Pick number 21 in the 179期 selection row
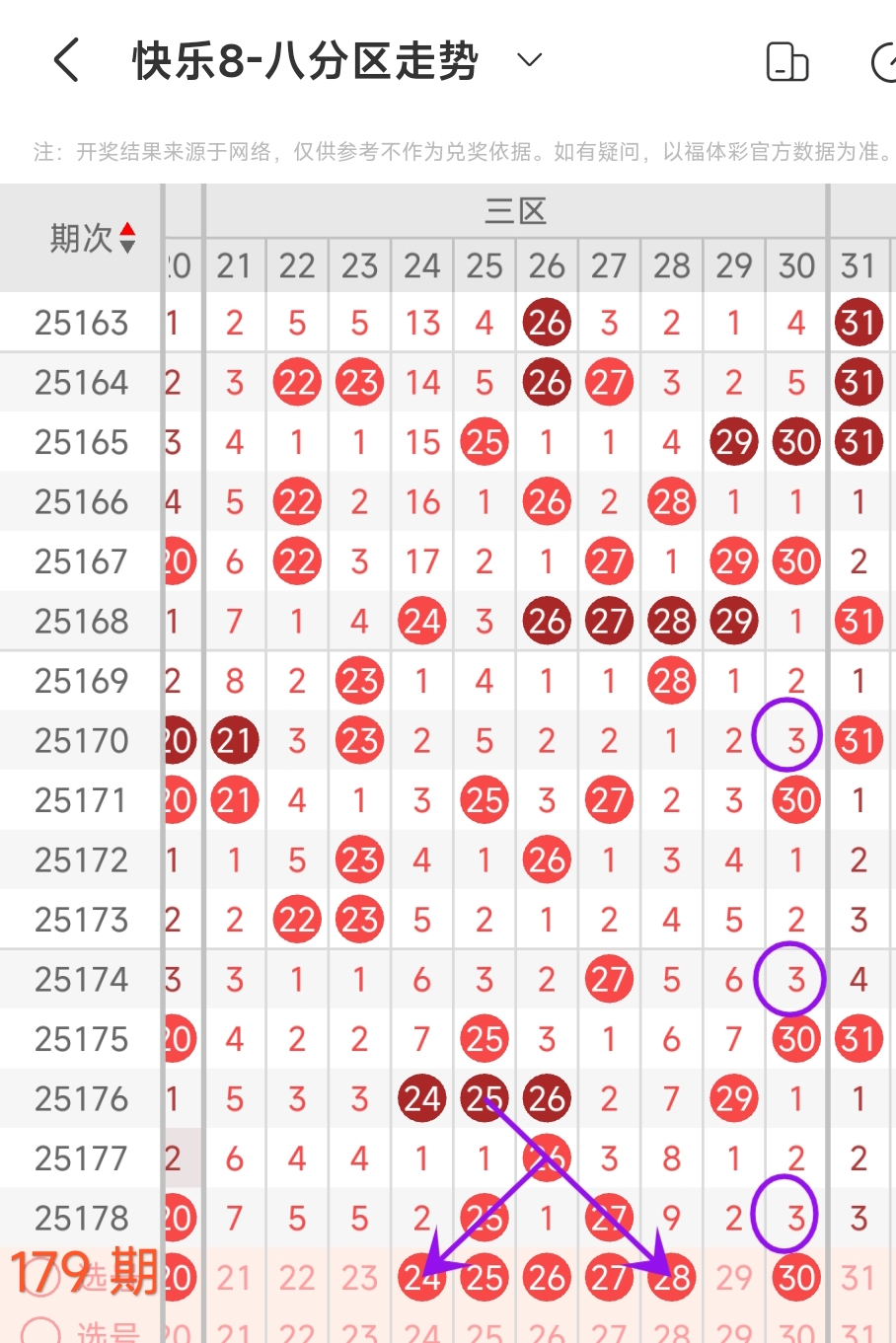 [x=234, y=1278]
